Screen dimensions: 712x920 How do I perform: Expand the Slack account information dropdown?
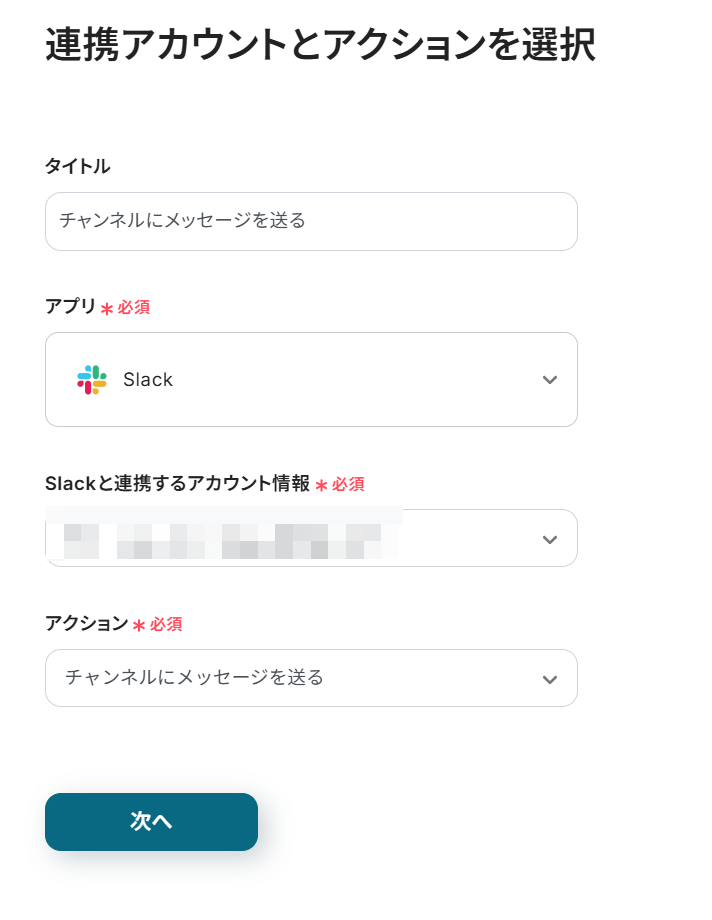[x=548, y=539]
